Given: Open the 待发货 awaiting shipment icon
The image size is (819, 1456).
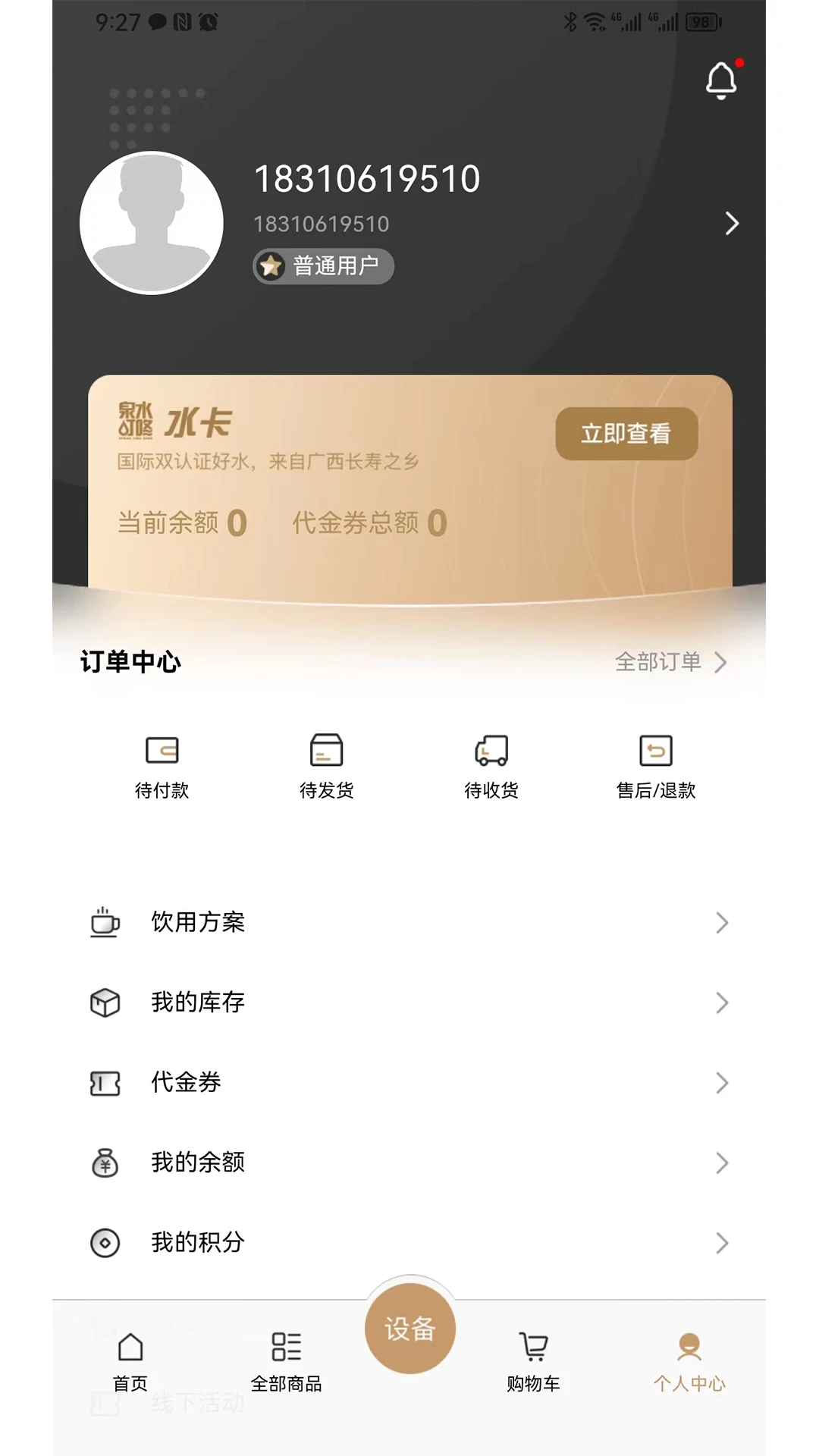Looking at the screenshot, I should click(326, 752).
